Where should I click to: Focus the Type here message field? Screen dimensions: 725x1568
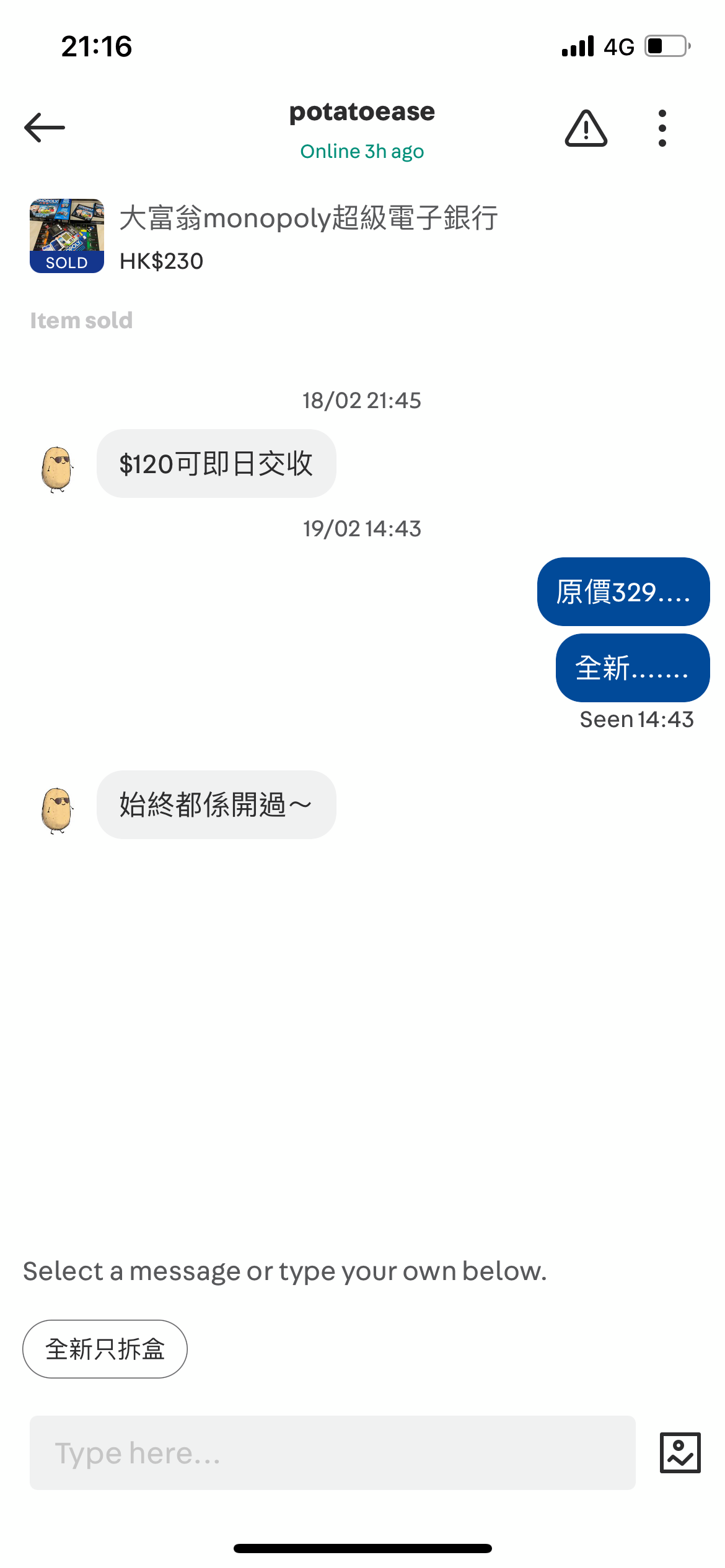pyautogui.click(x=333, y=1452)
